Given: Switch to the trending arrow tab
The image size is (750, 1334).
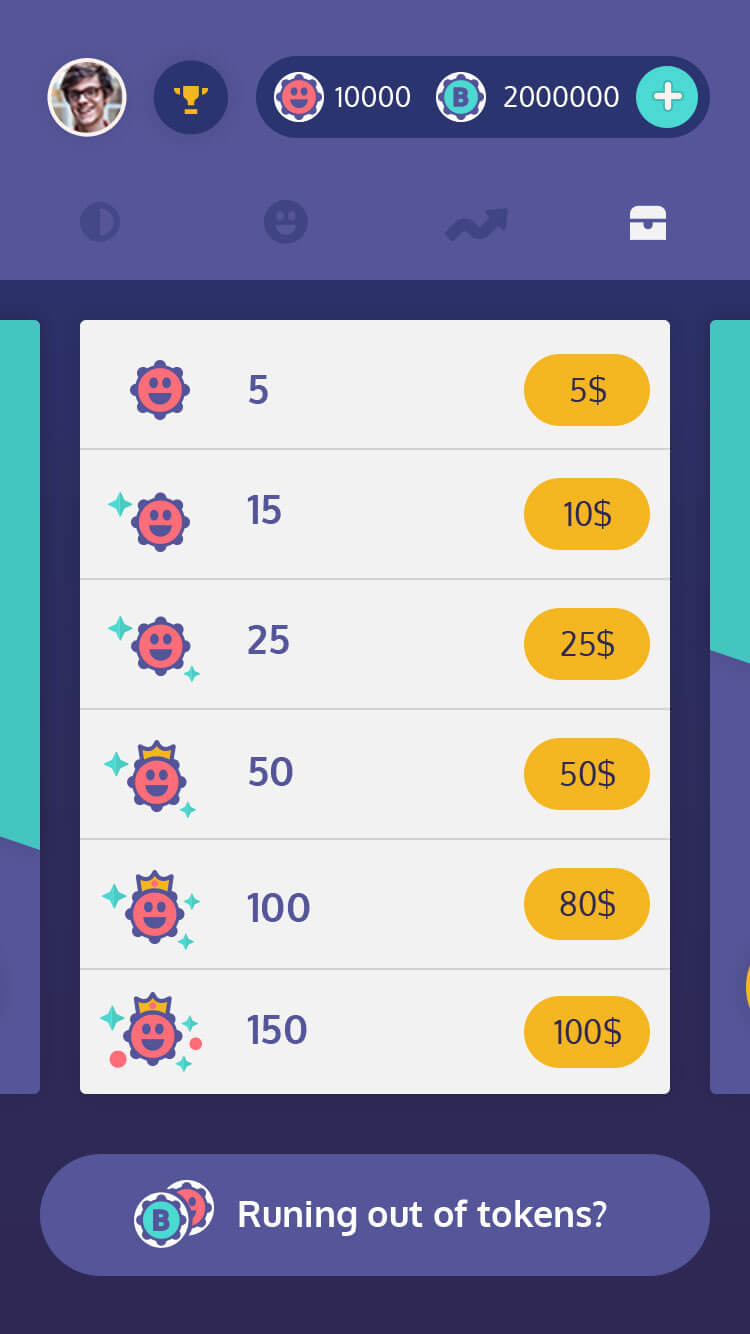Looking at the screenshot, I should click(x=476, y=224).
